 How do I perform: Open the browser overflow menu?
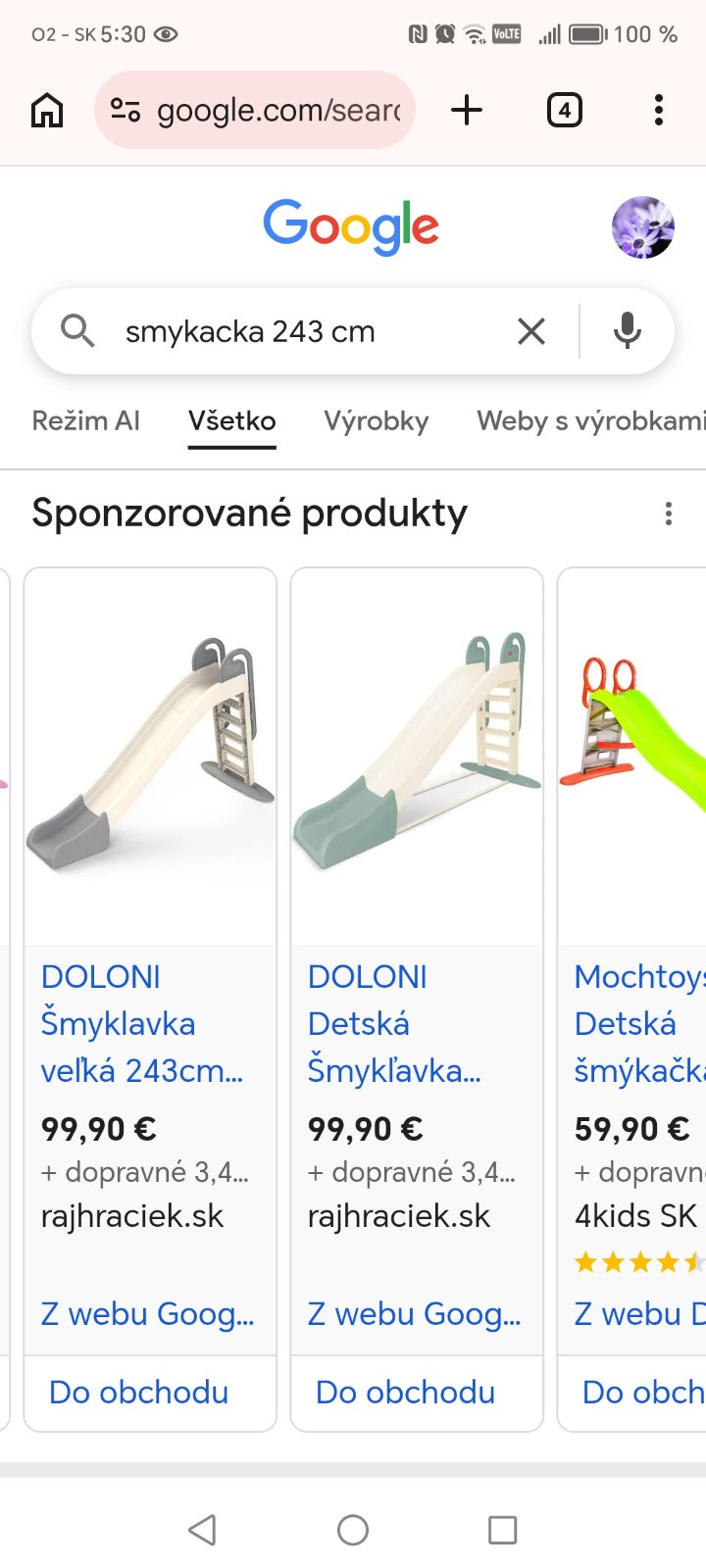[x=659, y=110]
